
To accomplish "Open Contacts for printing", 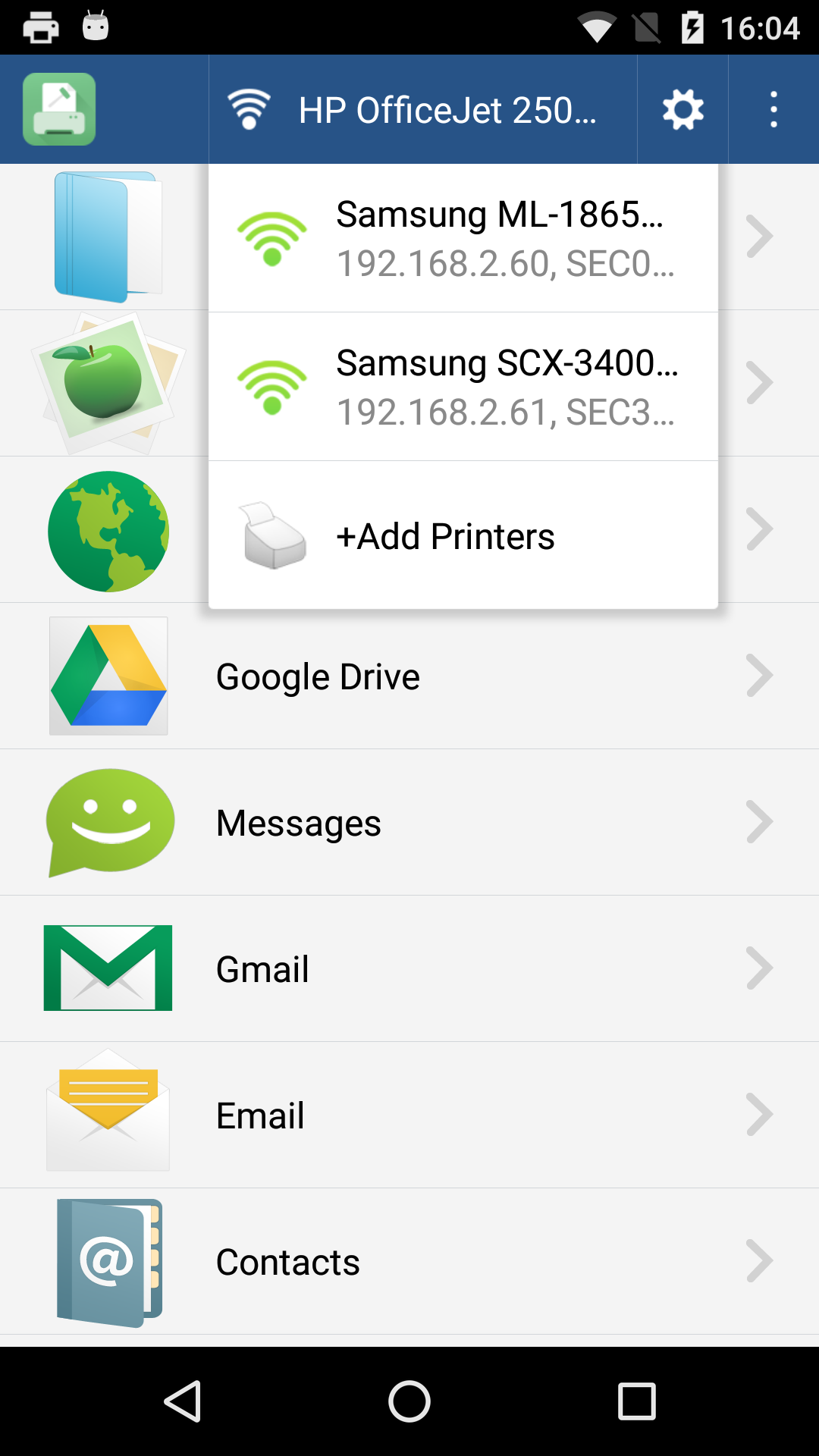I will [409, 1261].
